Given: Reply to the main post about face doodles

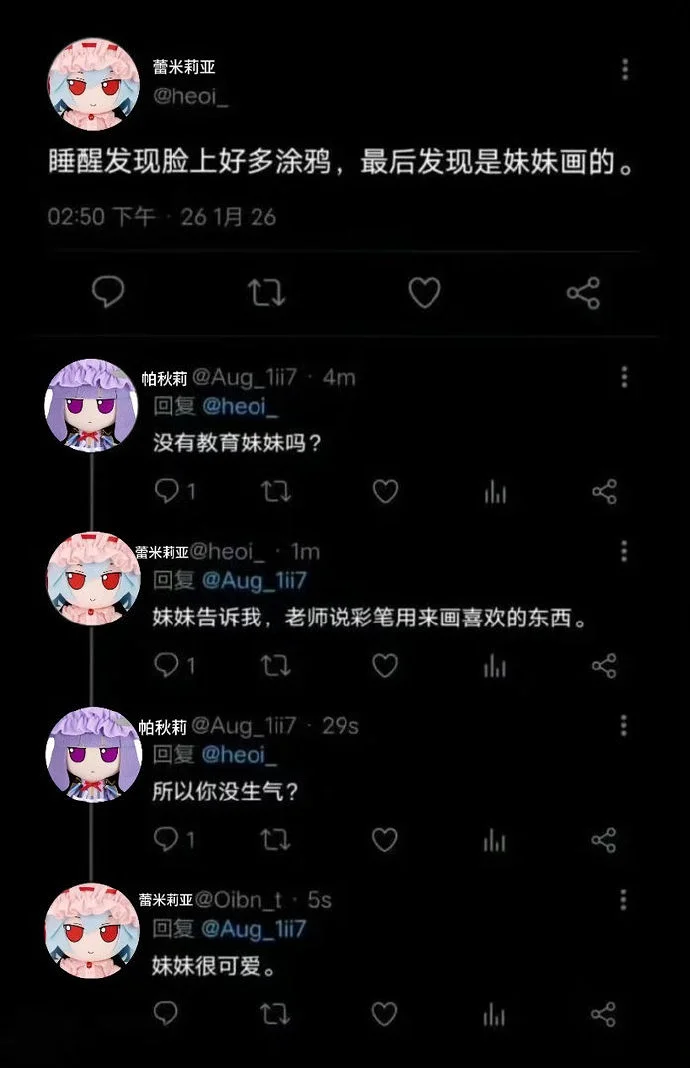Looking at the screenshot, I should click(x=108, y=292).
